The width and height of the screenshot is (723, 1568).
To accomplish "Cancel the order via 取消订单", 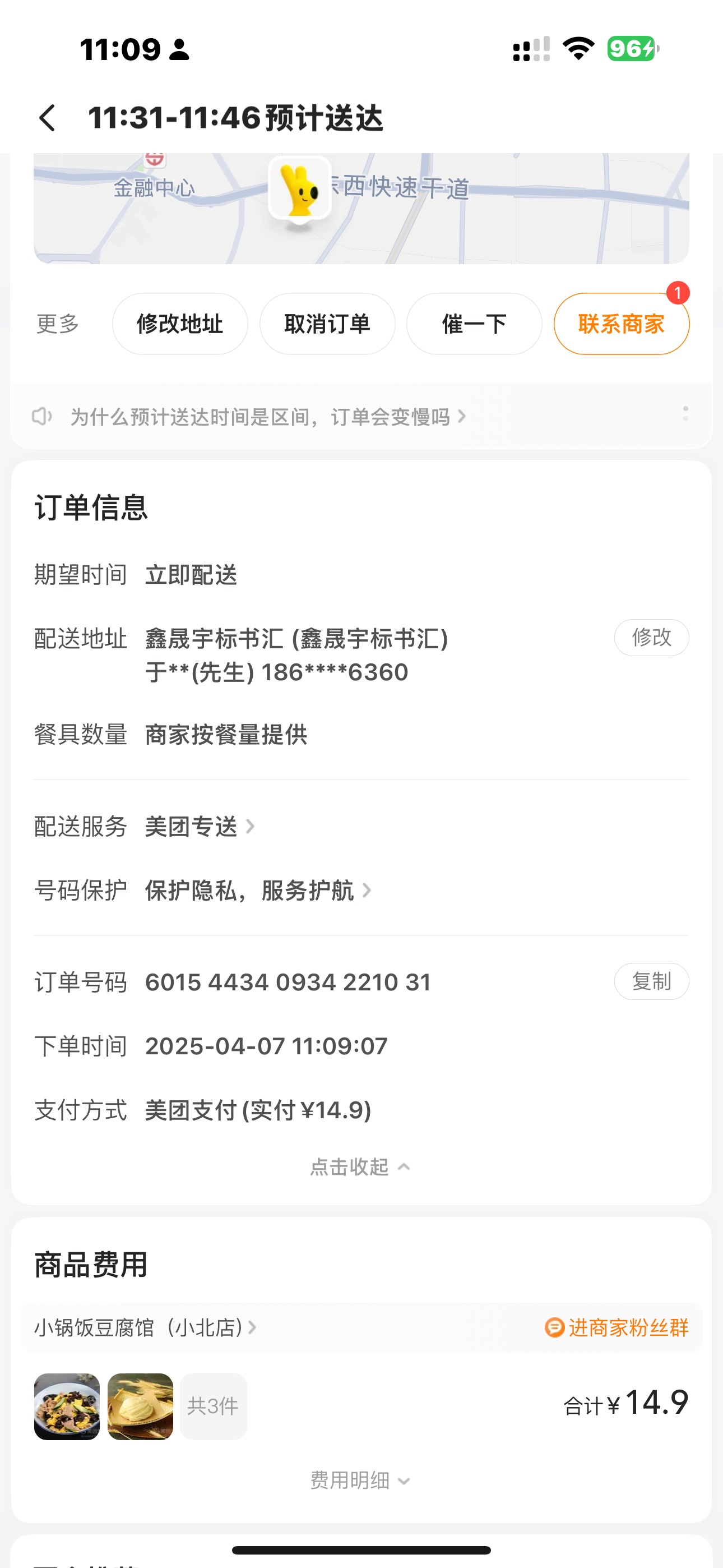I will (x=327, y=324).
